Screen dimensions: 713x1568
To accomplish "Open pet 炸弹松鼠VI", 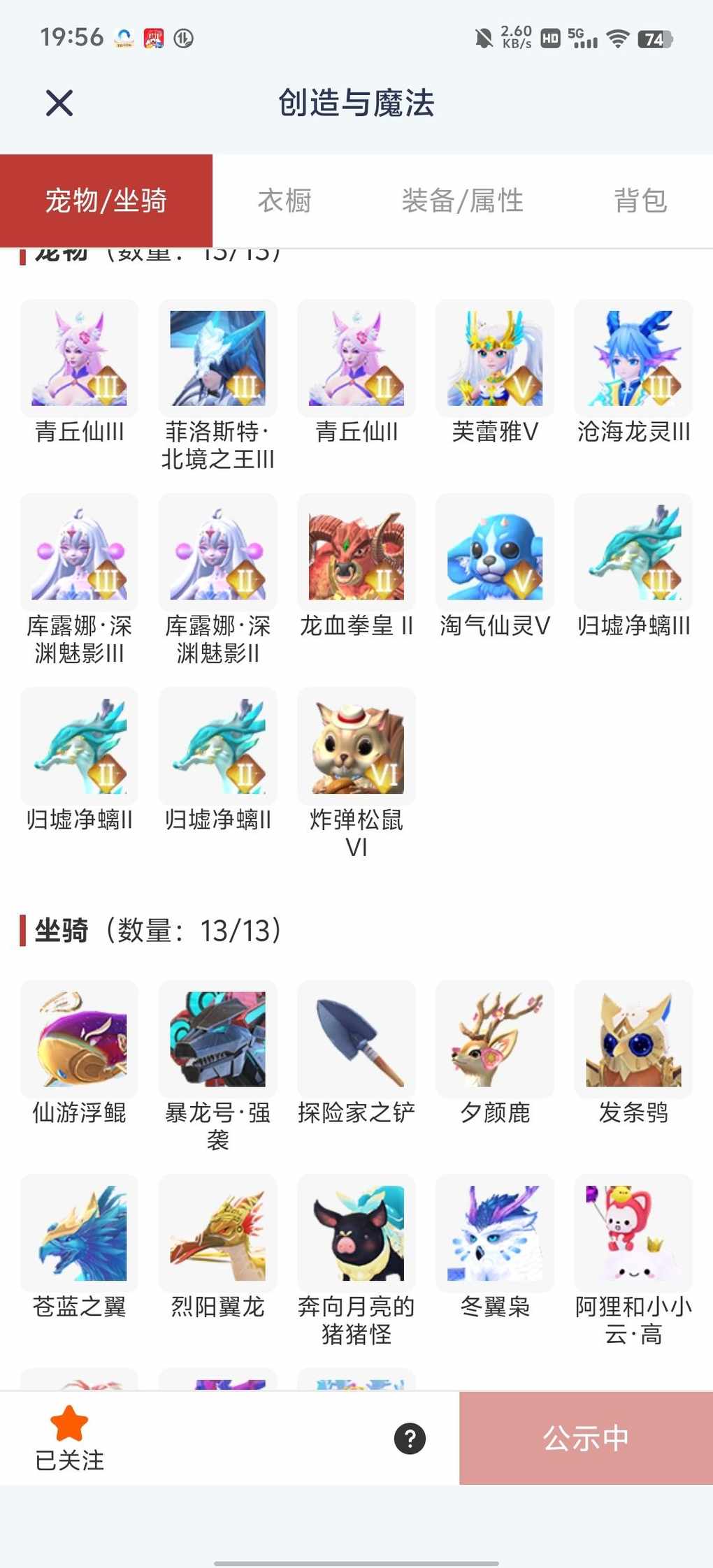I will coord(356,746).
